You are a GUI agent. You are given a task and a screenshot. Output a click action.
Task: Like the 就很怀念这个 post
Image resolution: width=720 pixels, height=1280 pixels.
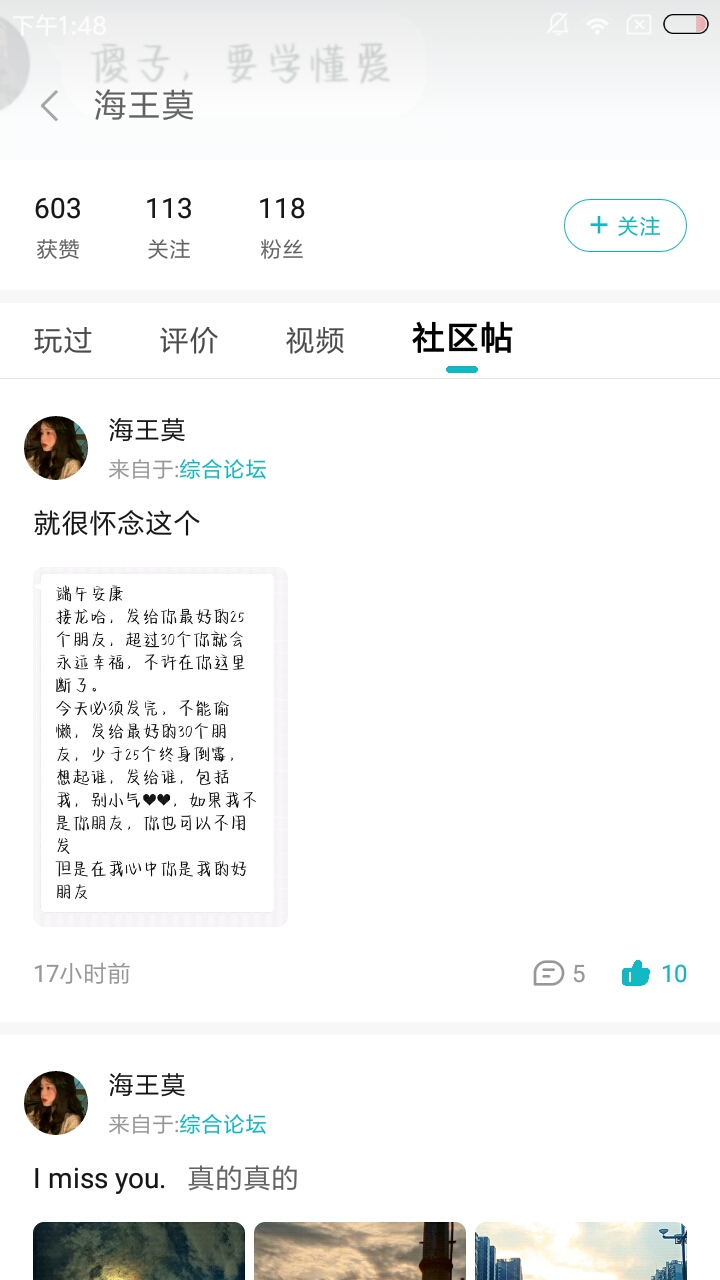coord(654,973)
